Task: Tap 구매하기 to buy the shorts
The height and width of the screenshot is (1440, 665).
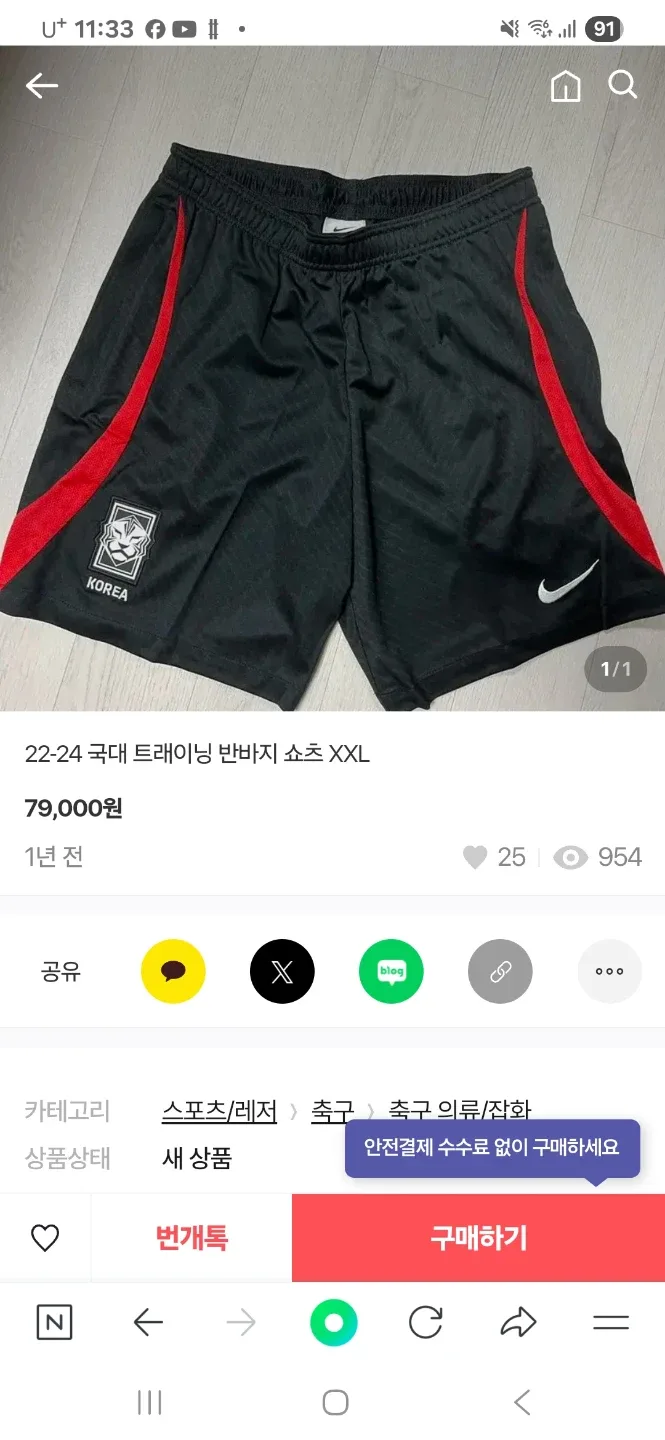Action: click(x=478, y=1238)
